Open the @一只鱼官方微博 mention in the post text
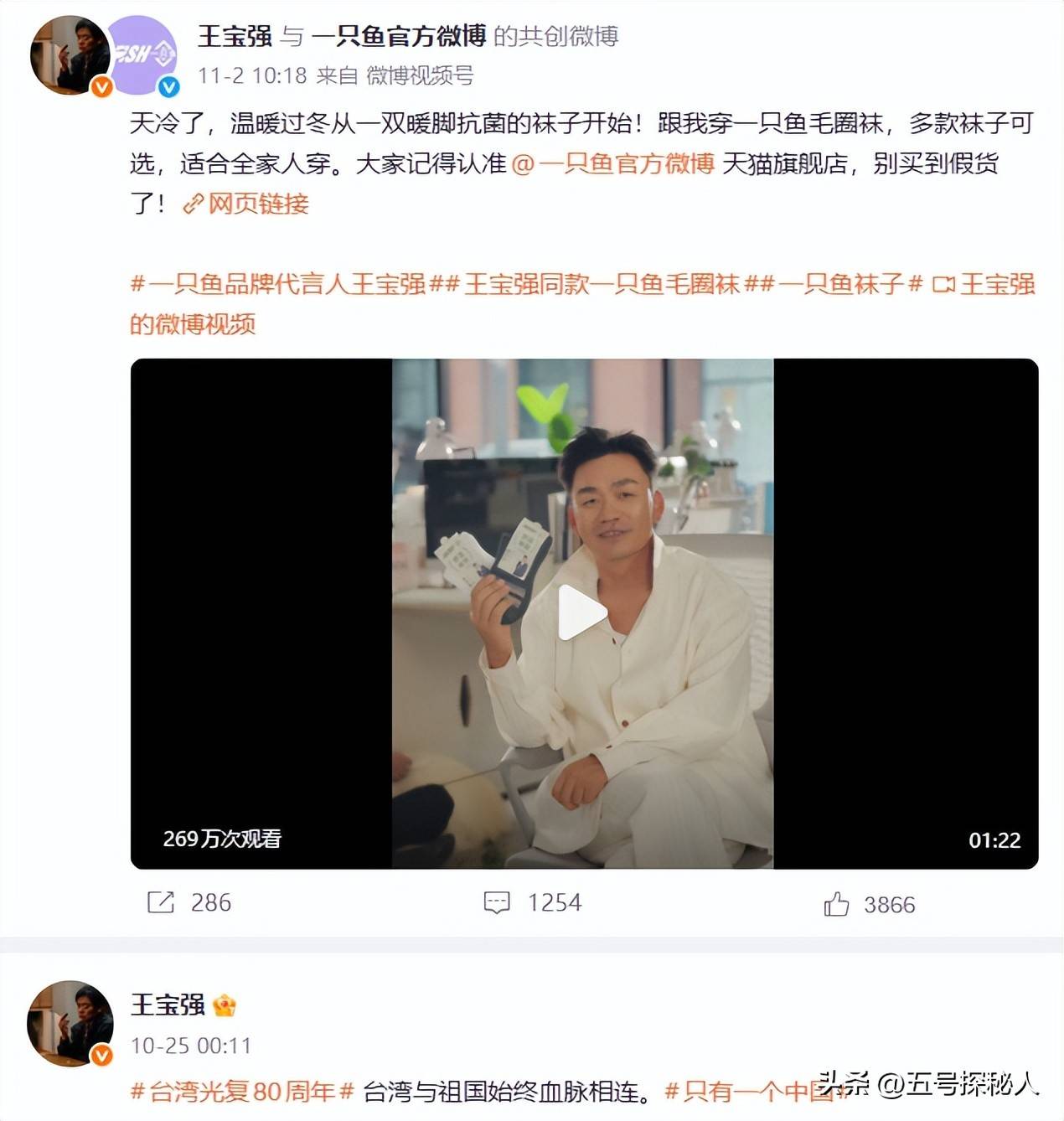 [x=612, y=163]
